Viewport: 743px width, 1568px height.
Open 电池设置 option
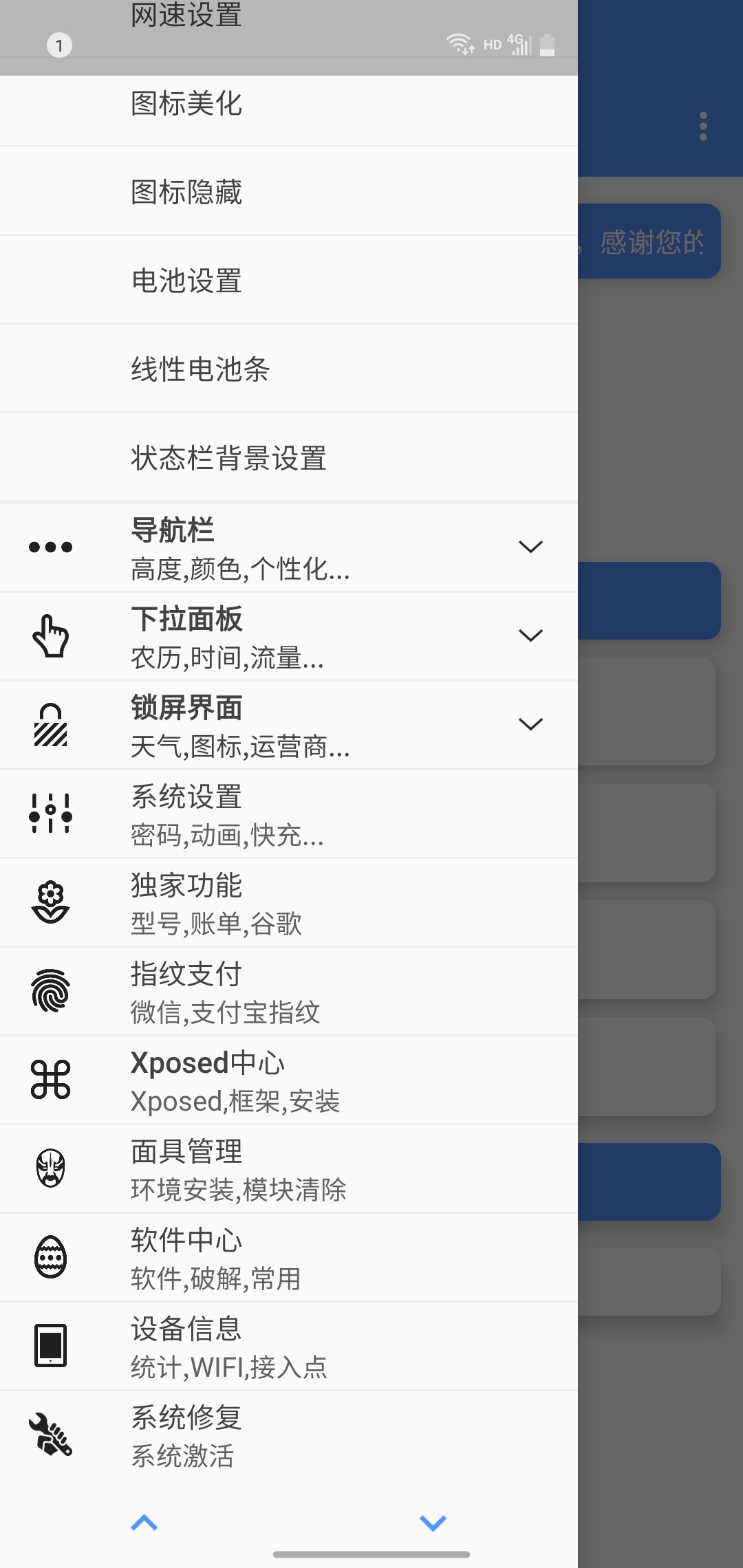coord(289,281)
